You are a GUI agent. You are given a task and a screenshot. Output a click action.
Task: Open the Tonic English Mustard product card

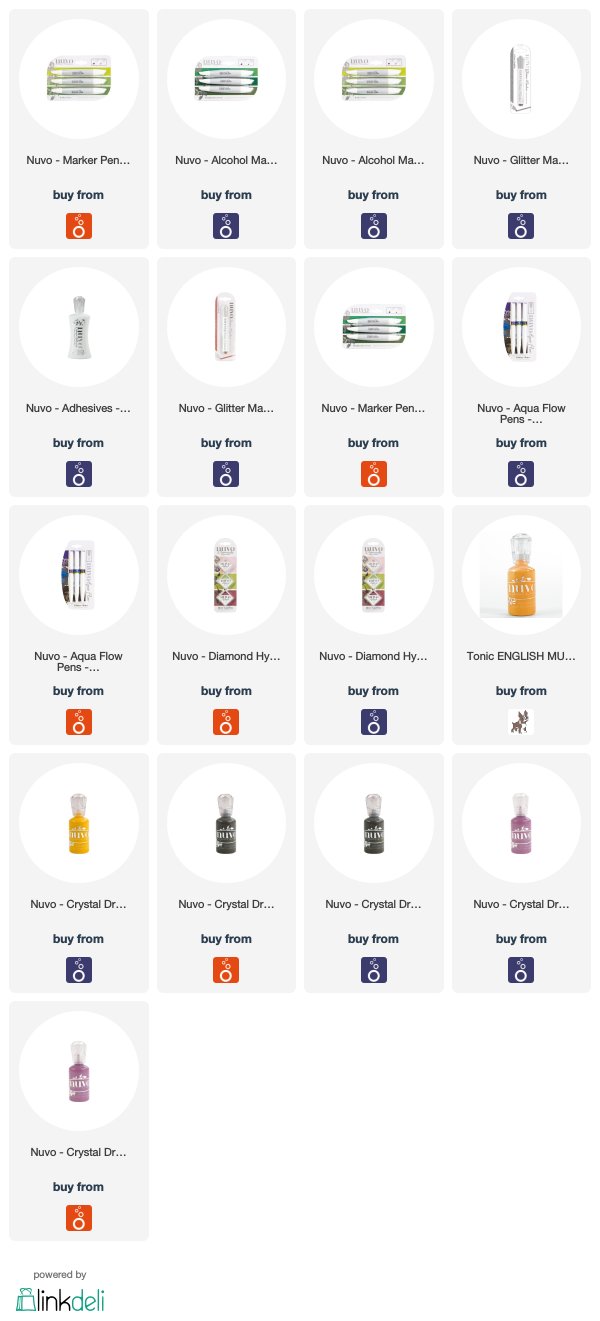click(x=521, y=625)
